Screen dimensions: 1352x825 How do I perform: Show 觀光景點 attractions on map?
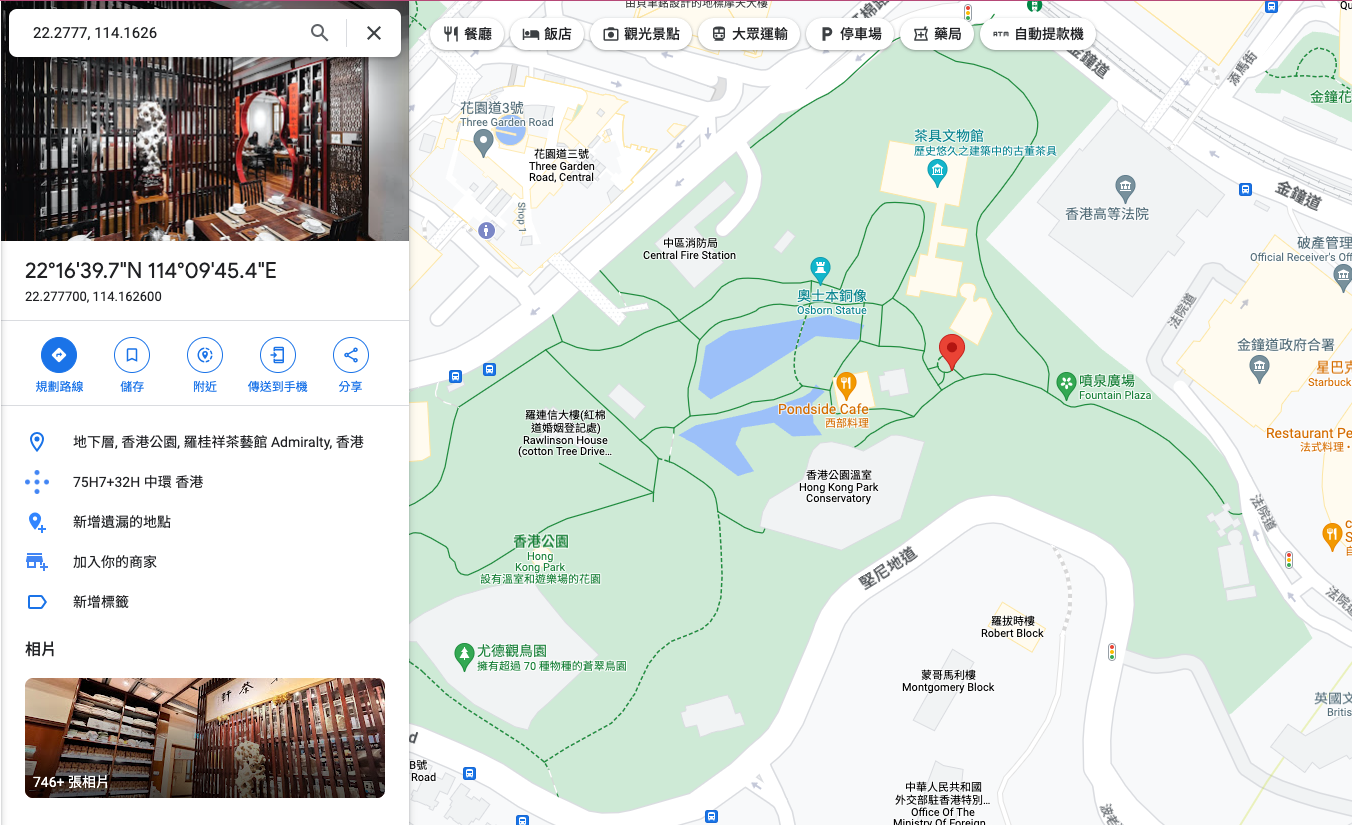tap(640, 34)
